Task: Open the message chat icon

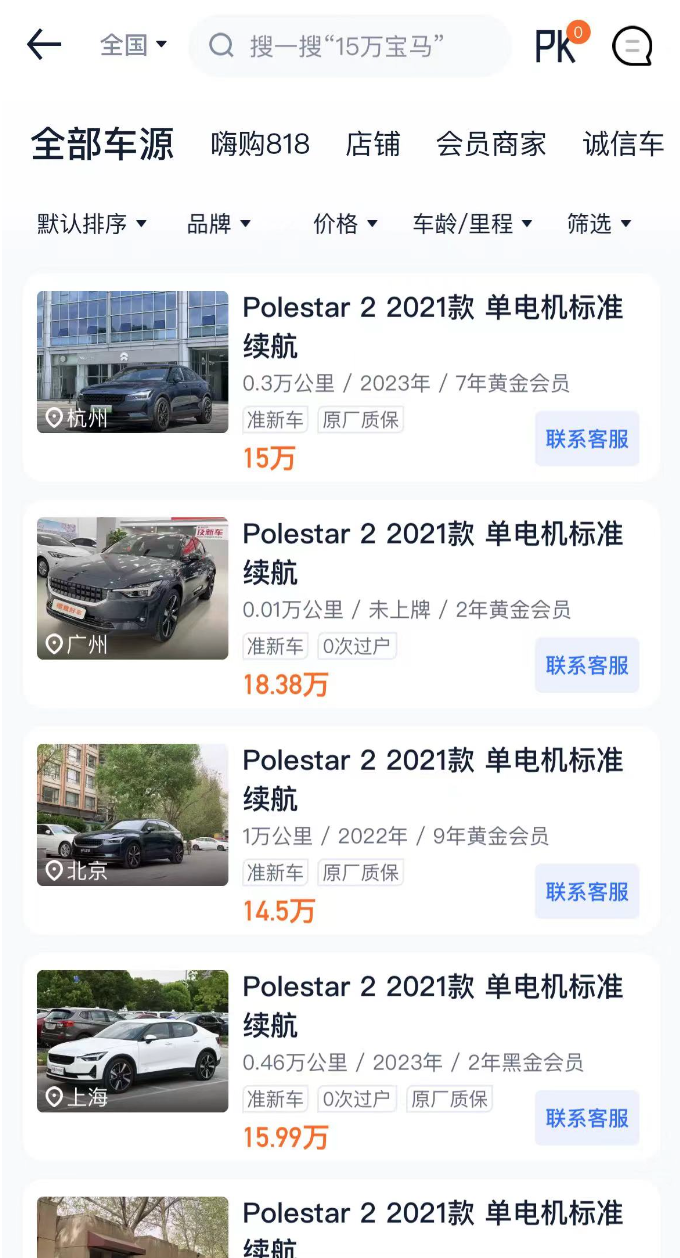Action: tap(632, 46)
